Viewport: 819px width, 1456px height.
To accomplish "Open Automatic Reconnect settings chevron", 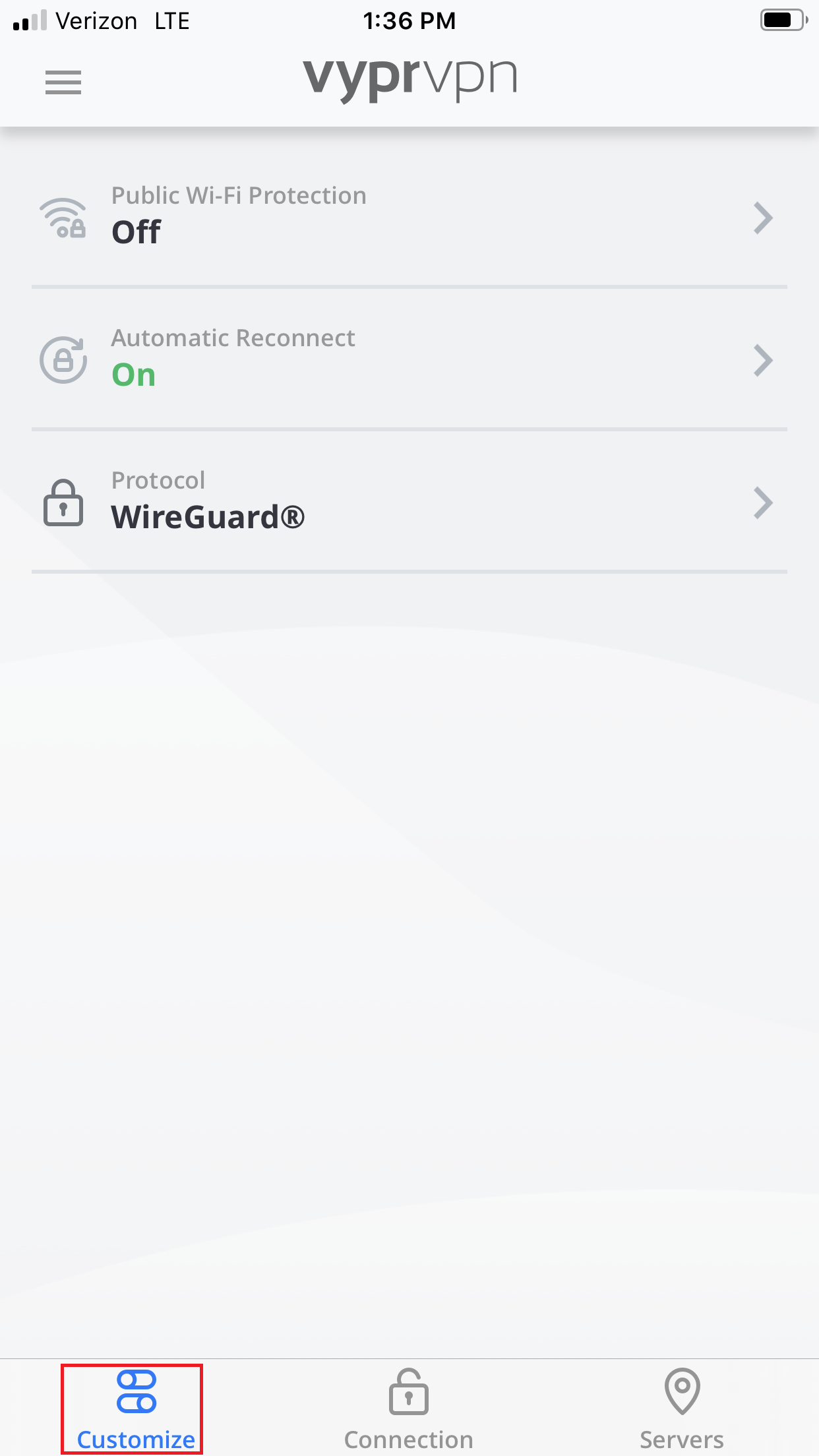I will 763,360.
